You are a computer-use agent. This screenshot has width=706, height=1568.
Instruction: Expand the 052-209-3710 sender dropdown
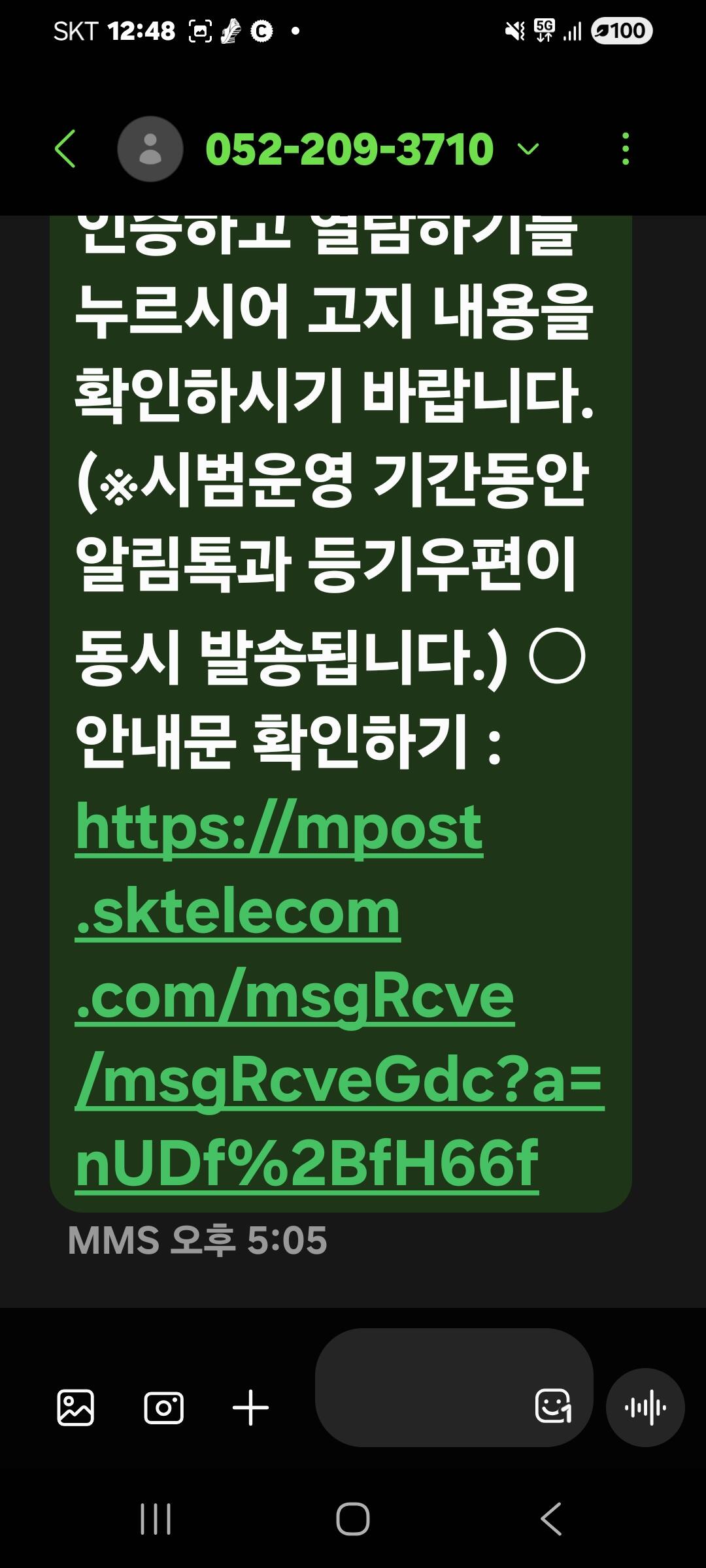pos(528,150)
